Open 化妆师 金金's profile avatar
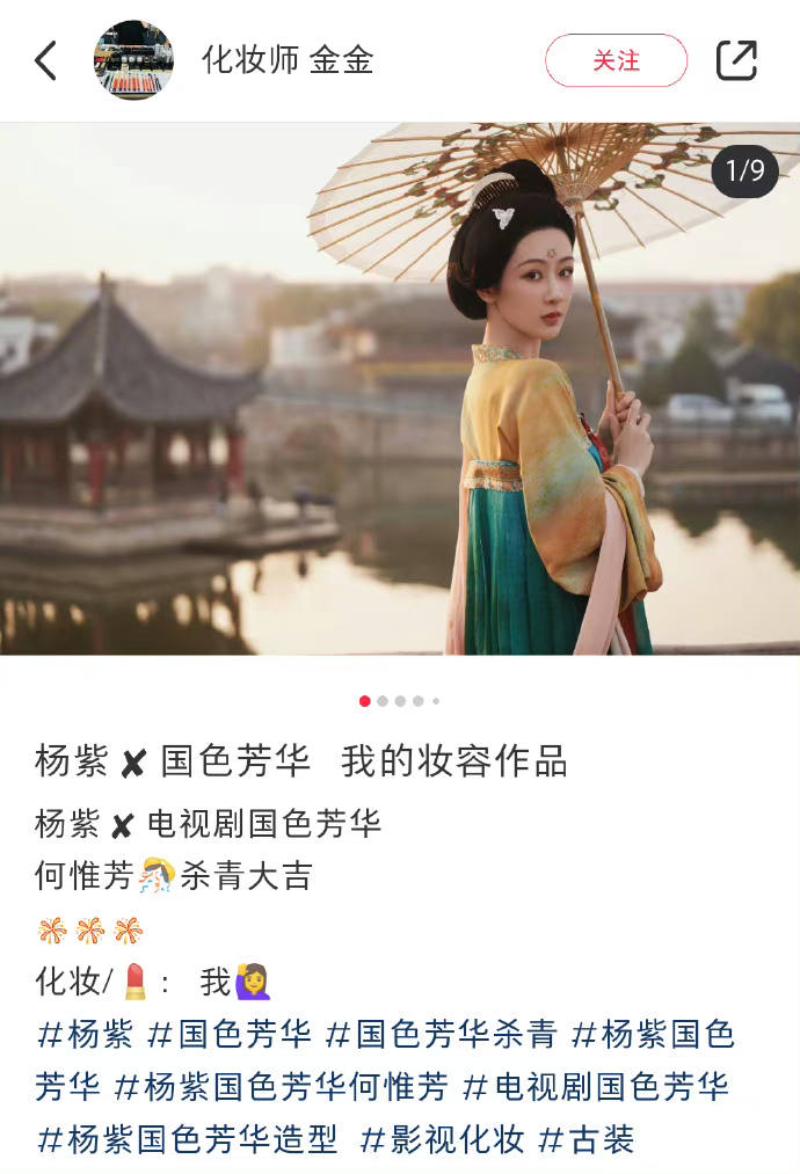800x1174 pixels. pos(134,61)
